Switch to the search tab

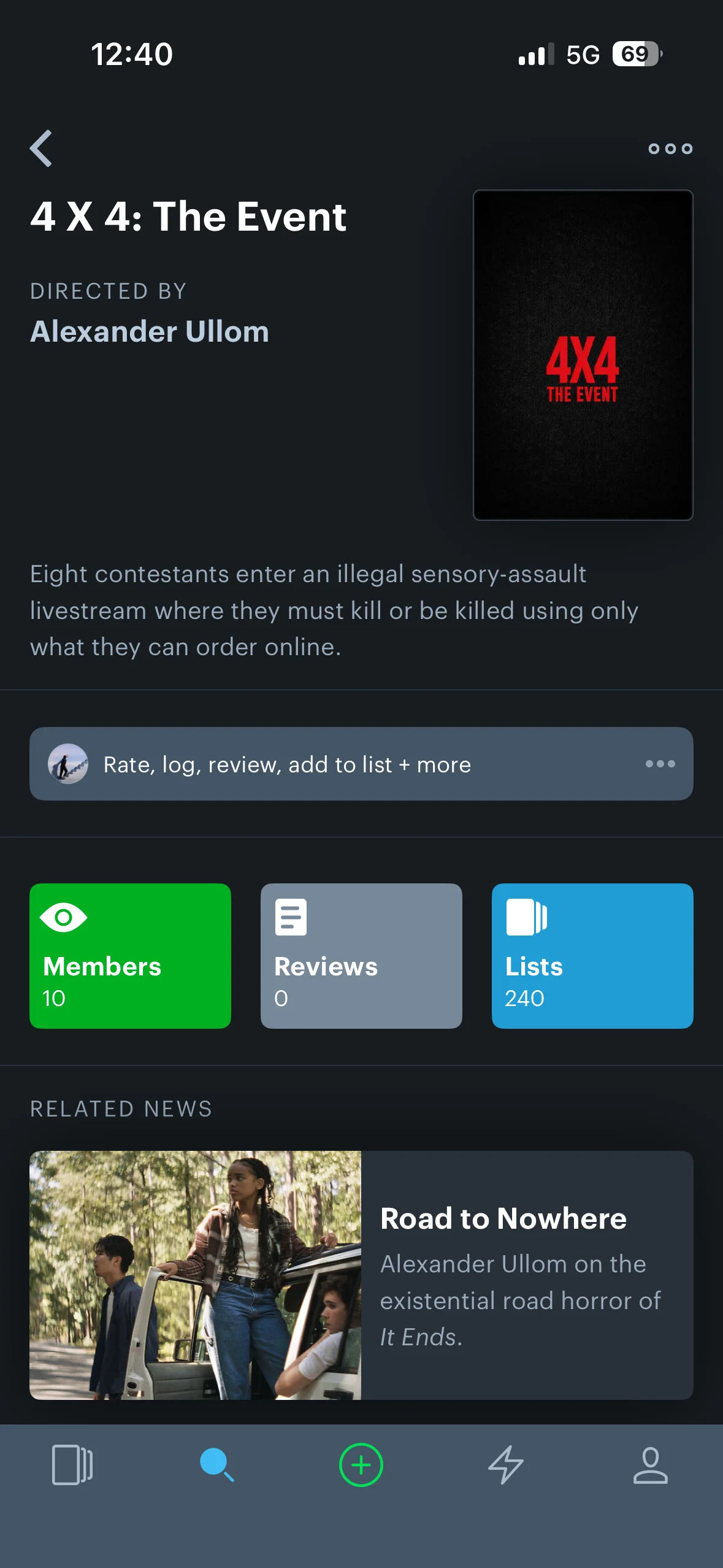point(217,1465)
